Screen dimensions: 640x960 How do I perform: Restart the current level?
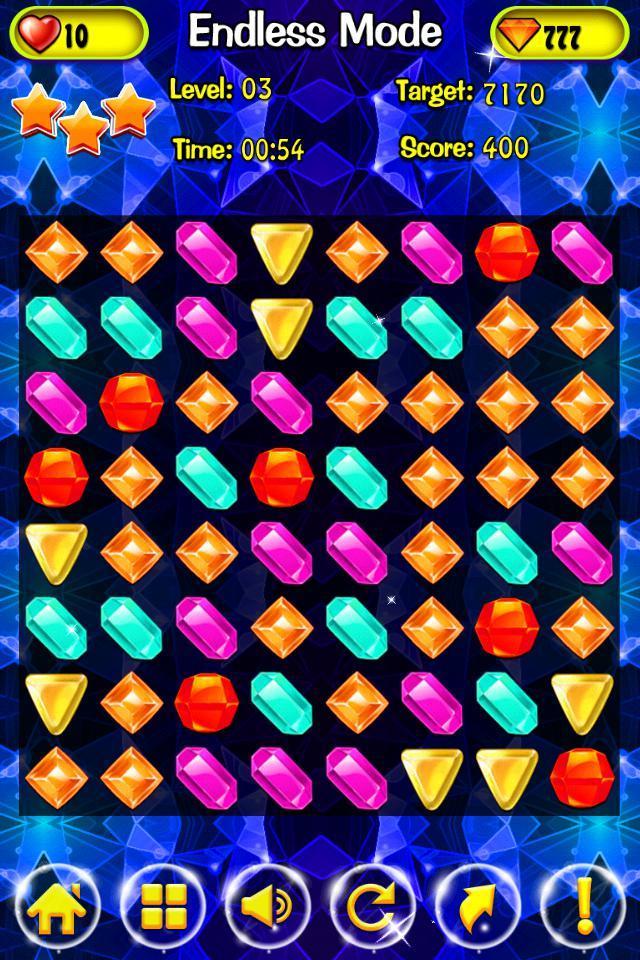[373, 908]
